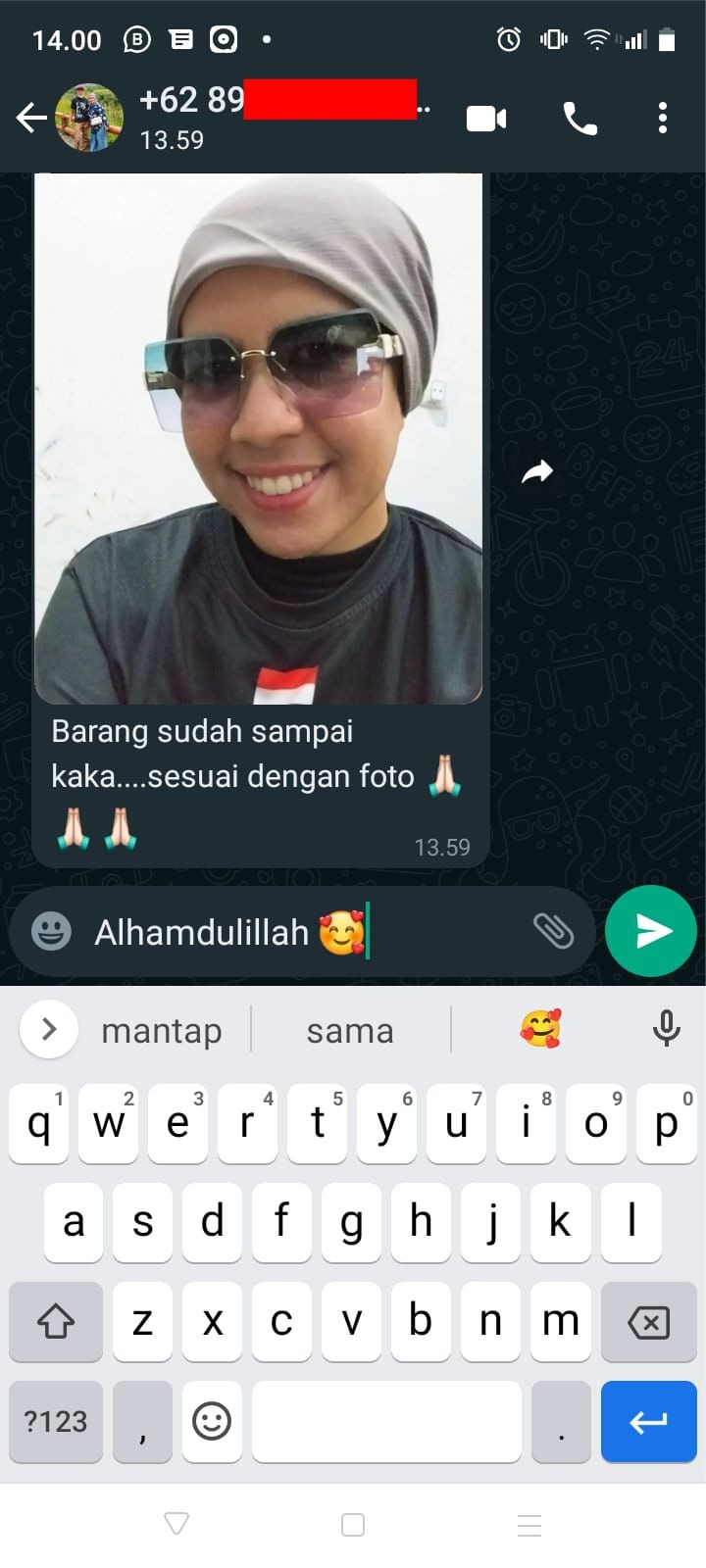The width and height of the screenshot is (706, 1568).
Task: Tap the keyboard backspace key
Action: 648,1322
